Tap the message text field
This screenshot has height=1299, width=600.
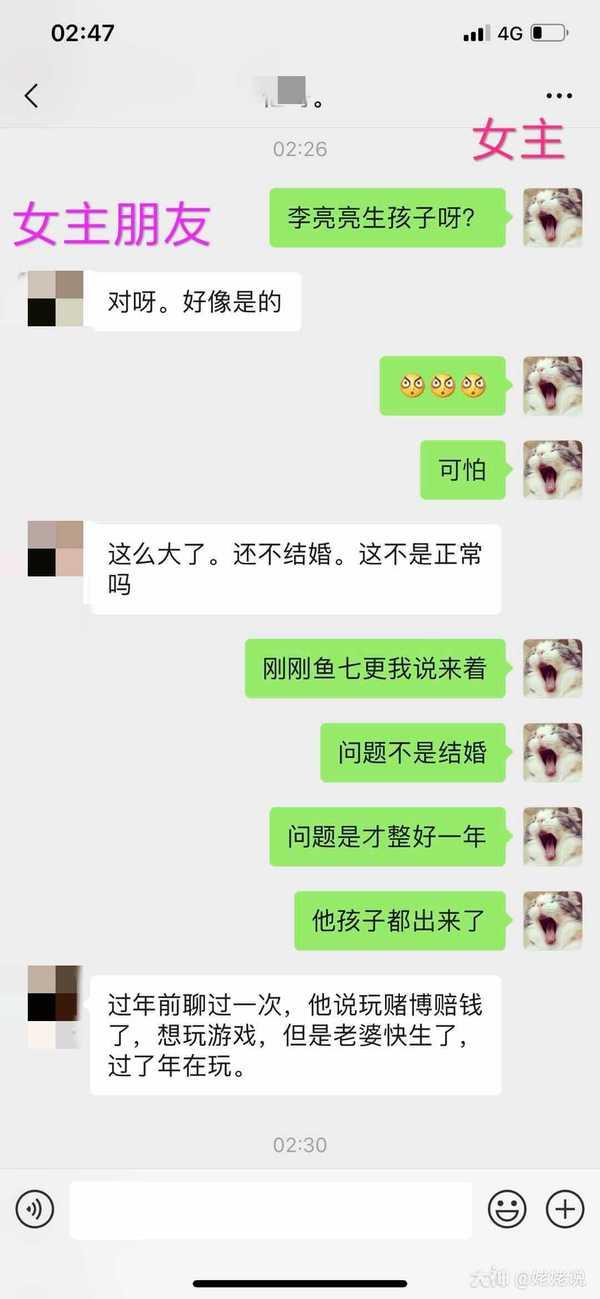coord(271,1210)
